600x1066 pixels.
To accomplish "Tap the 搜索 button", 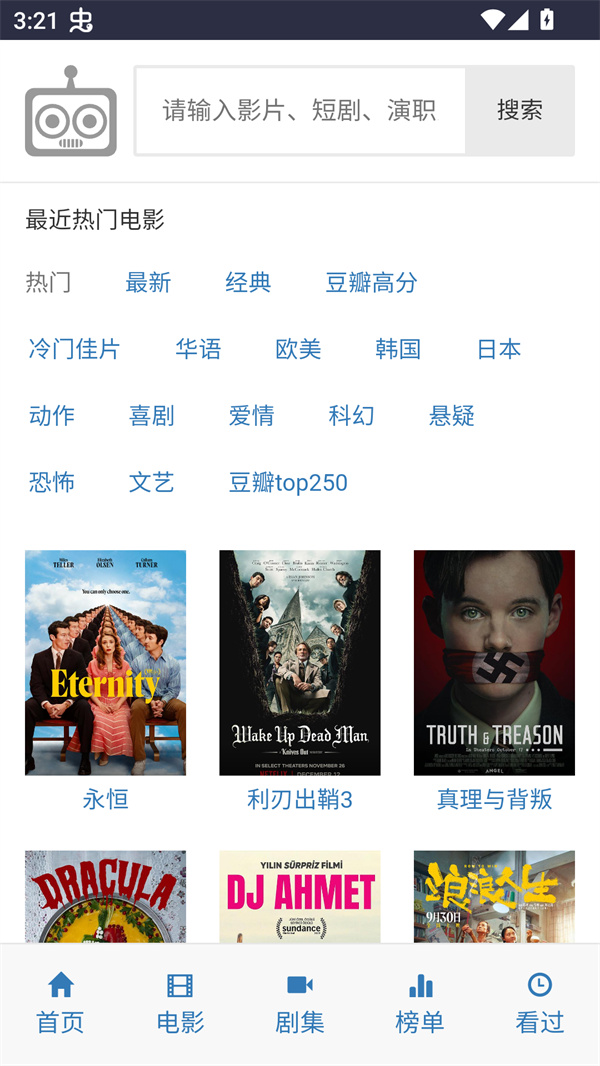I will point(520,111).
